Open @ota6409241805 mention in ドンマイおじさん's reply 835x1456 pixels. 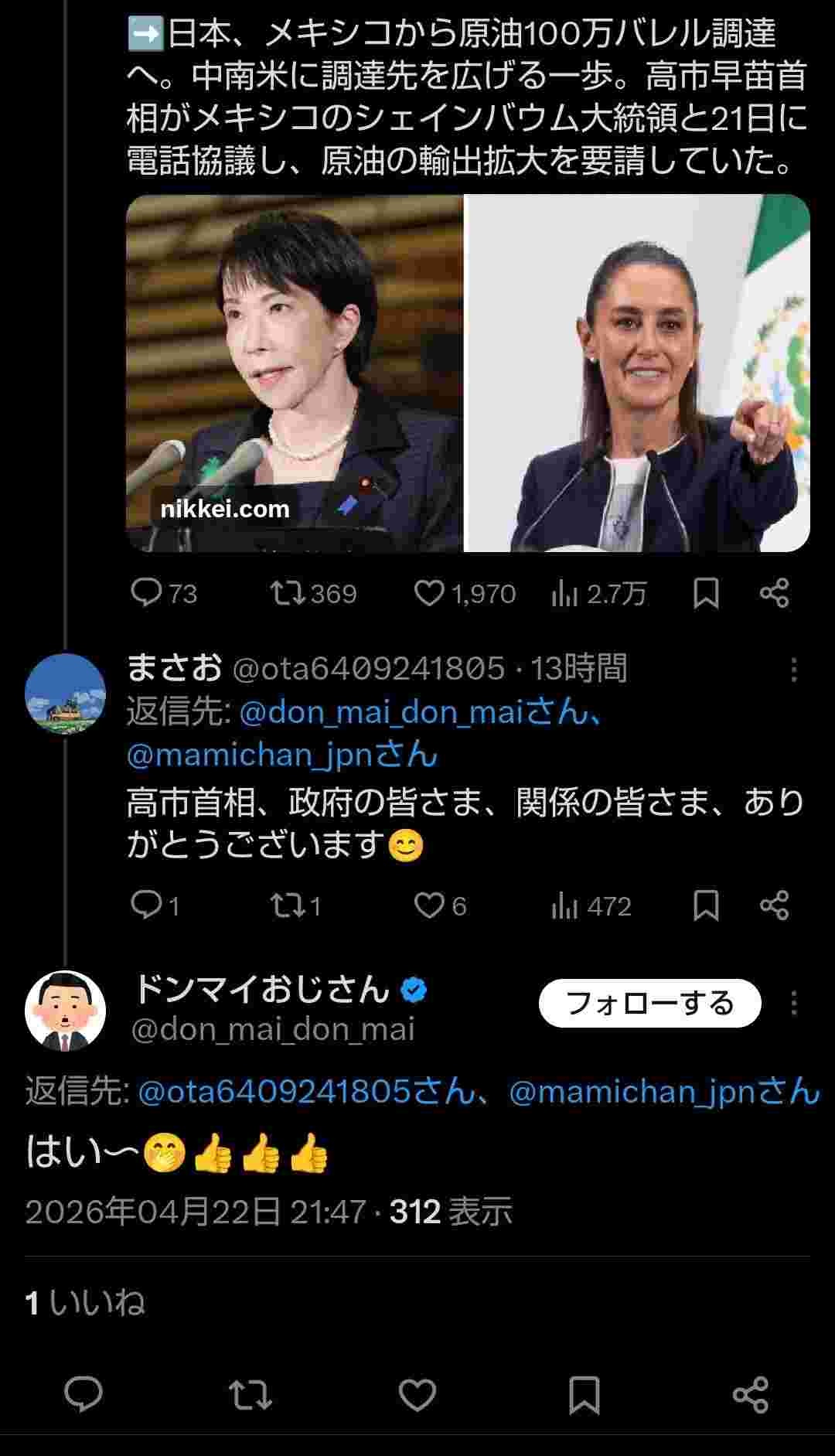tap(306, 1091)
